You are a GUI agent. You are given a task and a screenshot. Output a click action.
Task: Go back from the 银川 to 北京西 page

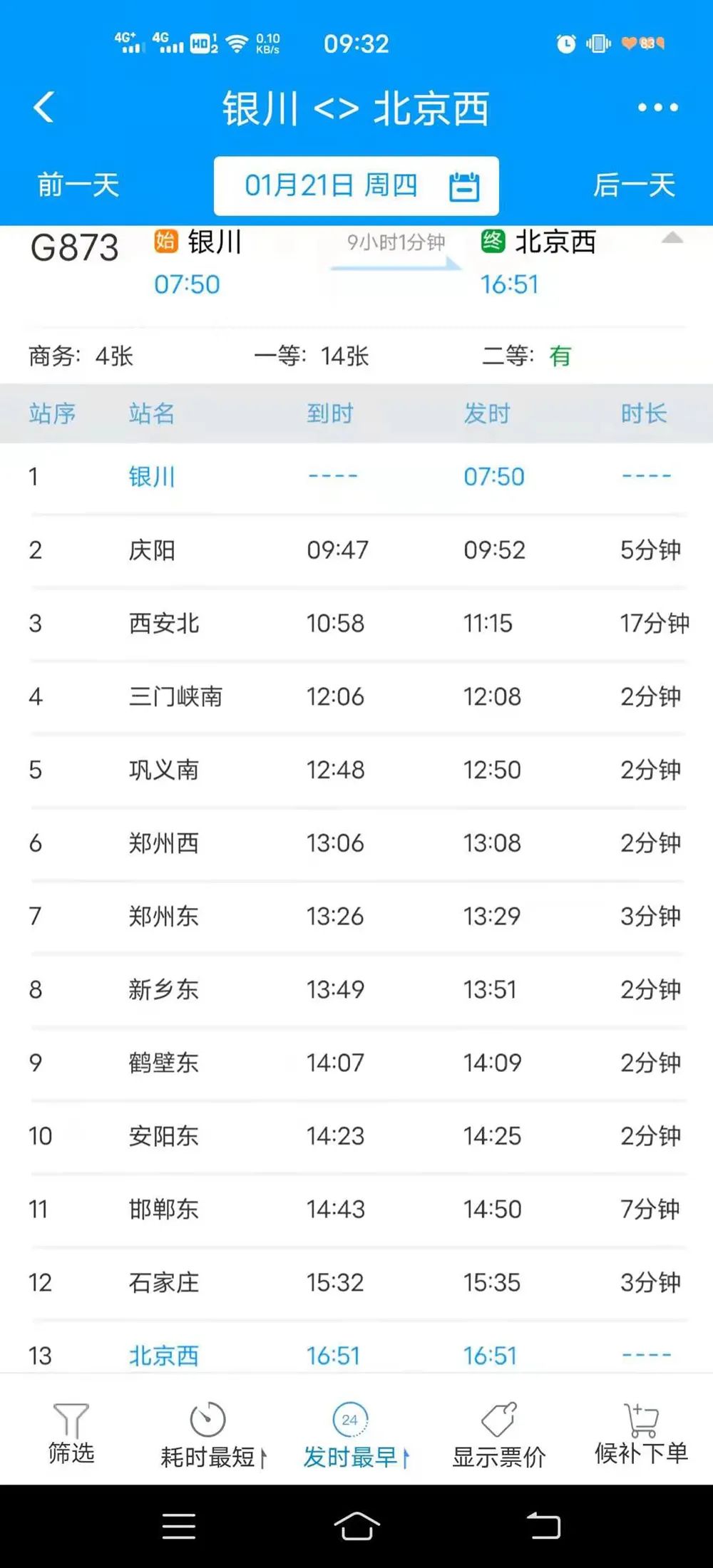(44, 108)
